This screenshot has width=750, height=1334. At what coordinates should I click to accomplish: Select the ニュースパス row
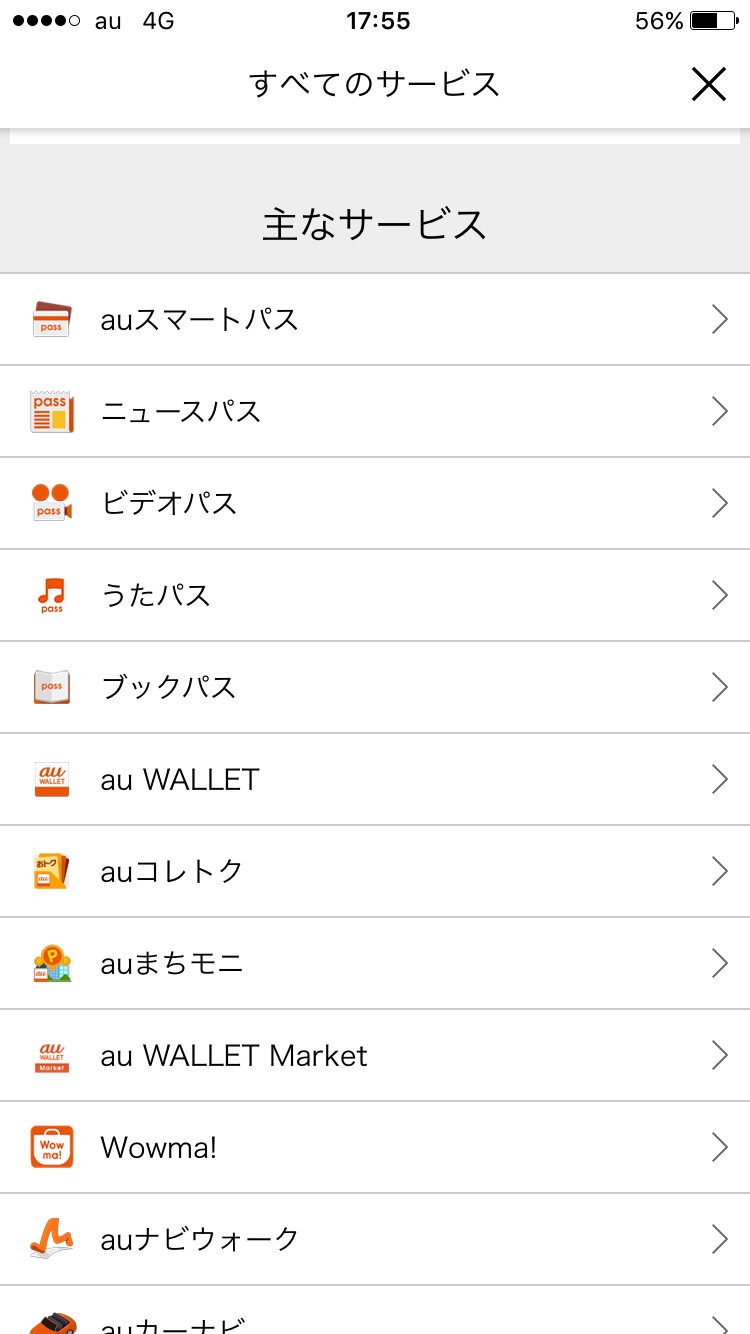pyautogui.click(x=375, y=412)
